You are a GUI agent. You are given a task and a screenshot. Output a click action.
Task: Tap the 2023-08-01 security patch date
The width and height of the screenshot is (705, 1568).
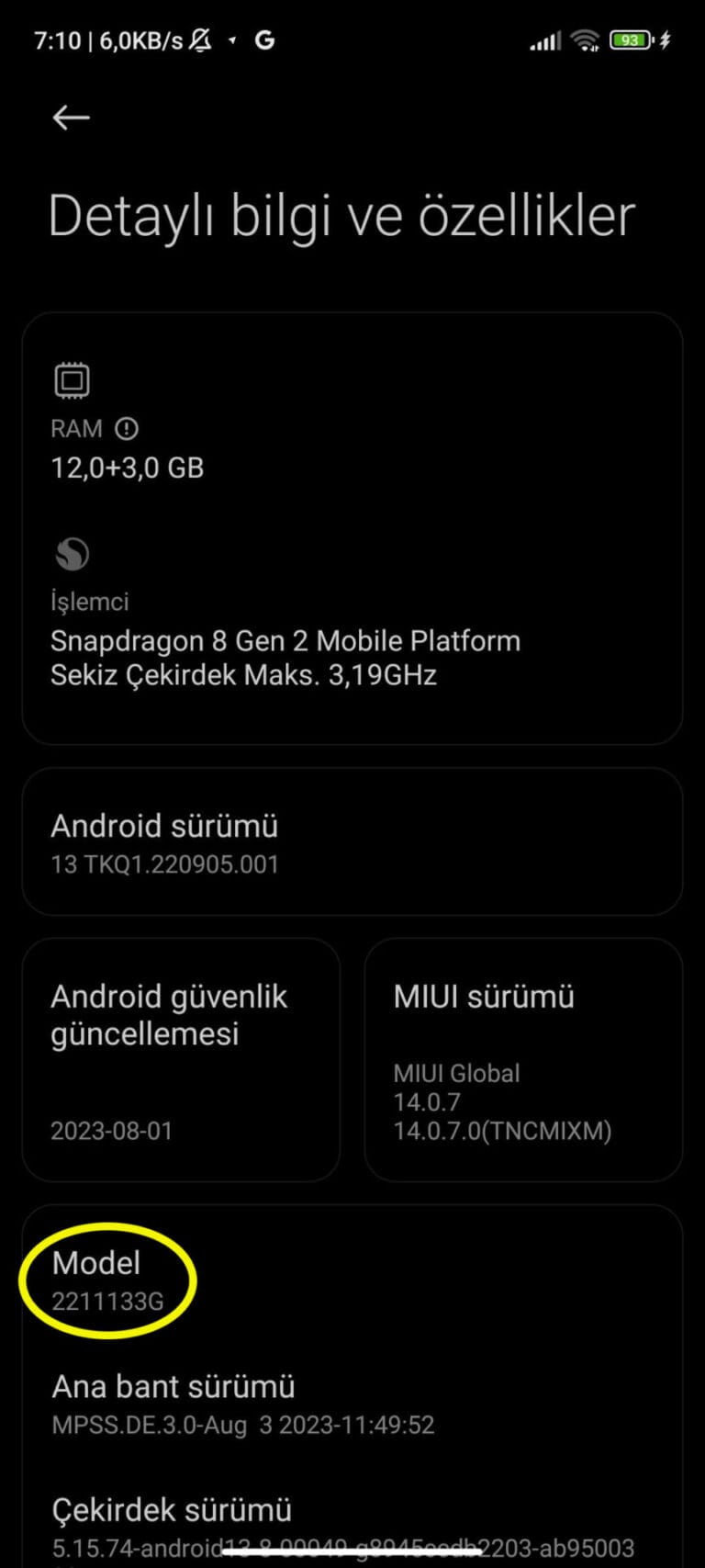coord(110,1131)
